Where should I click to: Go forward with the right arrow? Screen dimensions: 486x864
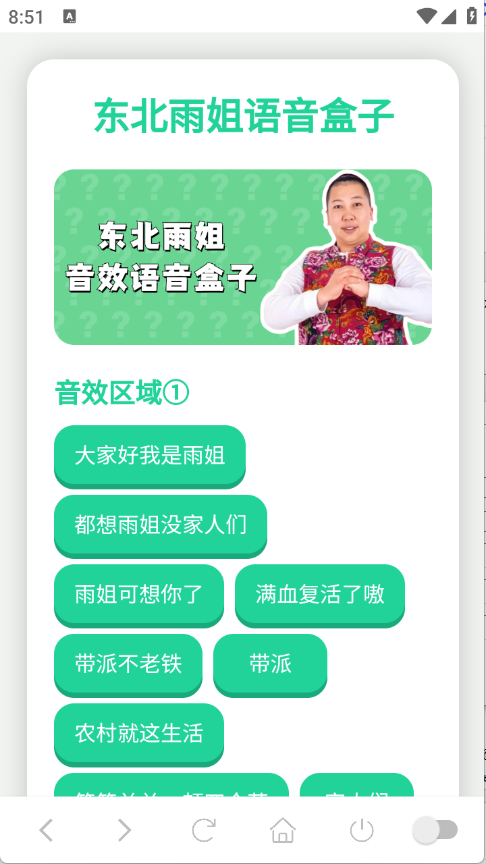125,830
